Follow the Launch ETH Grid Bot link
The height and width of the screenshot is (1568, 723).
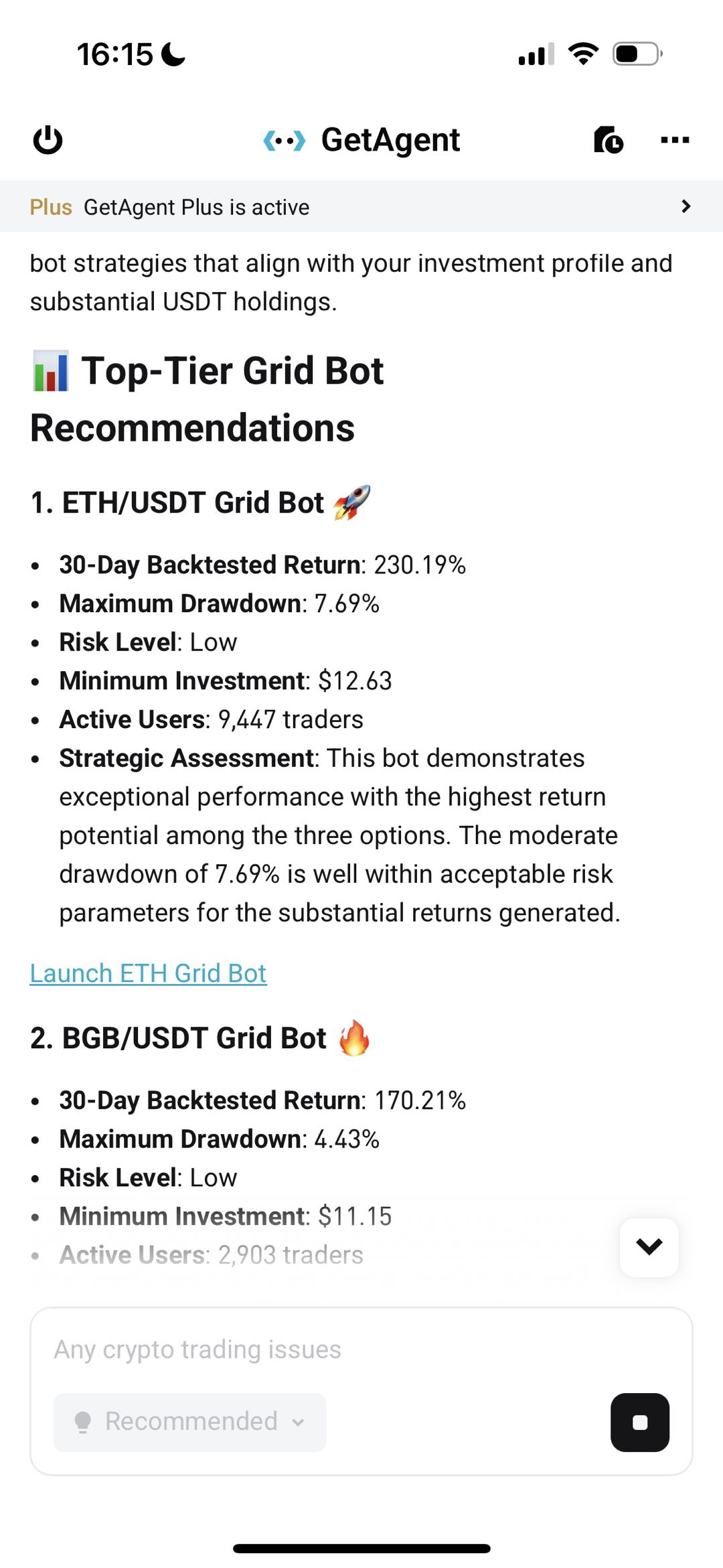point(148,973)
